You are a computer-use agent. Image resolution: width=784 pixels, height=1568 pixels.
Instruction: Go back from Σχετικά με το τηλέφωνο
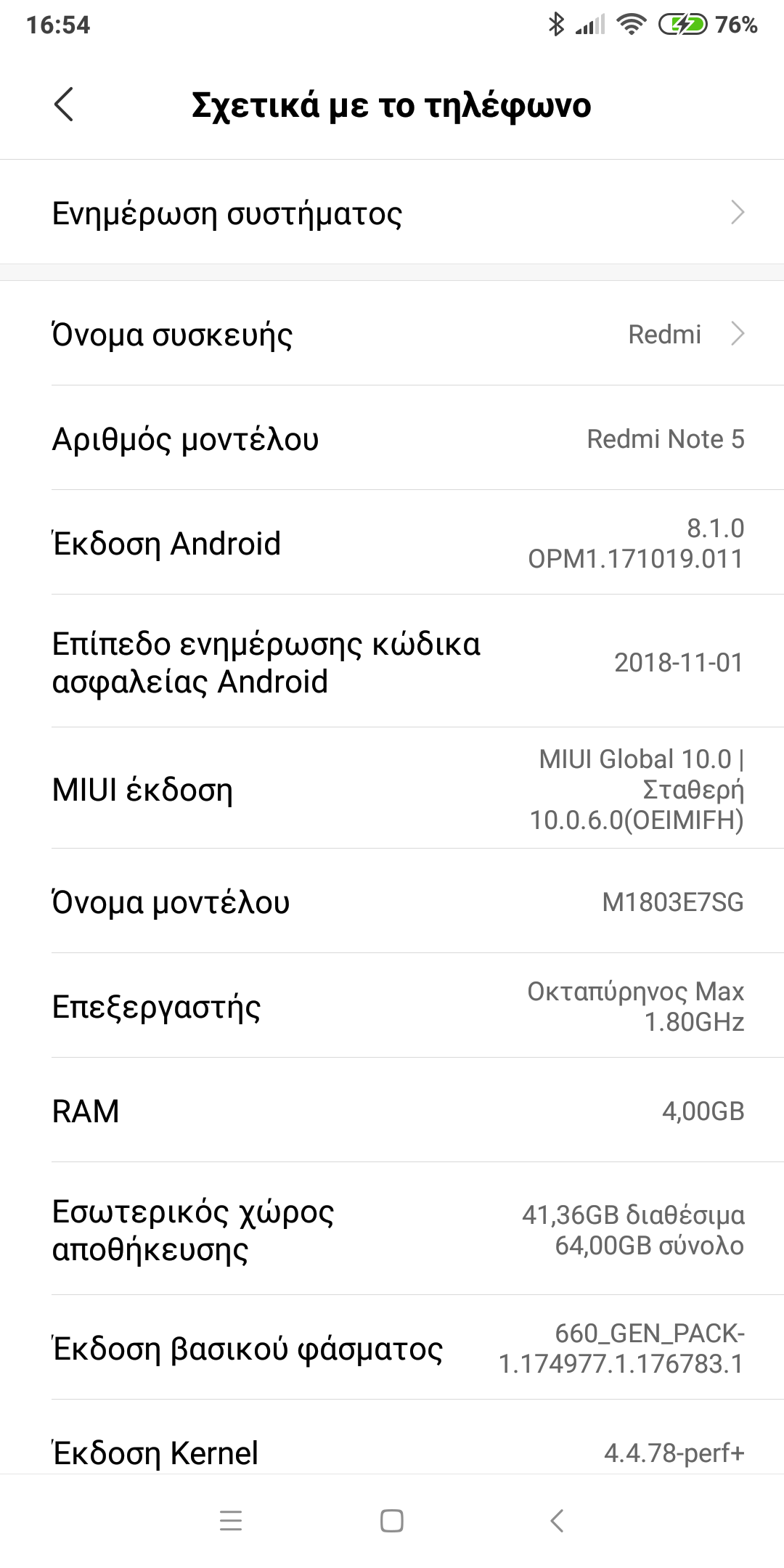tap(64, 105)
